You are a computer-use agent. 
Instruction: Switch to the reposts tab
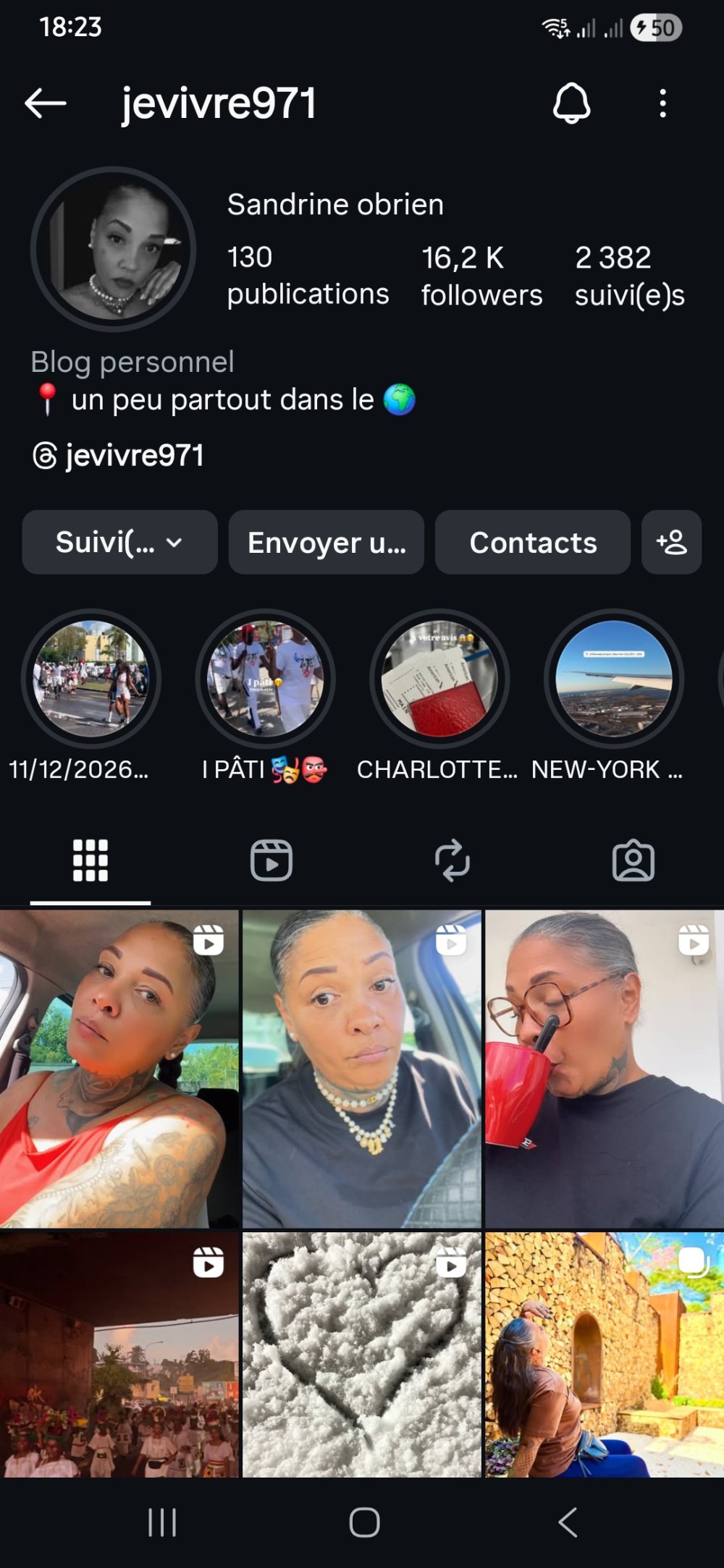[x=452, y=861]
